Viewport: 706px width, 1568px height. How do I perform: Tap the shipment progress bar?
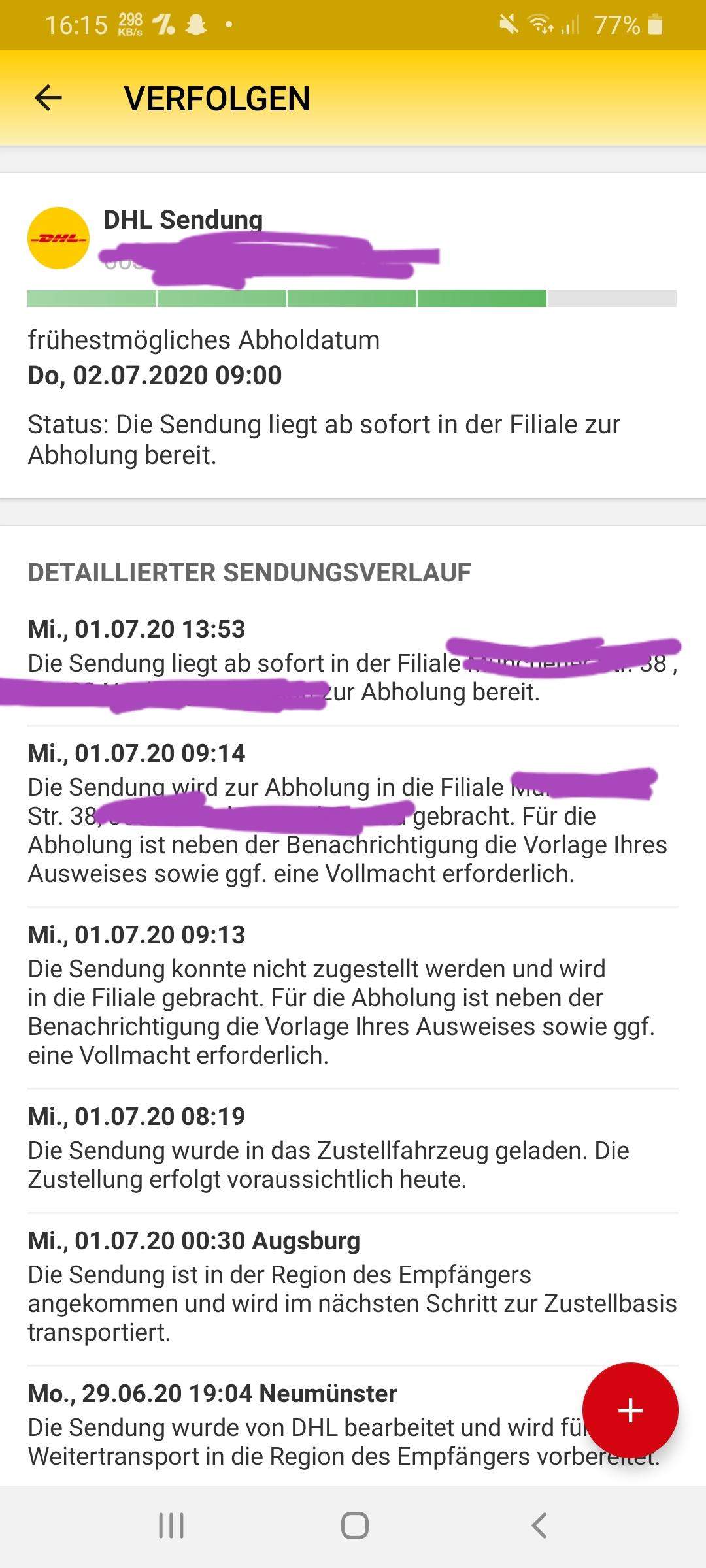tap(353, 299)
